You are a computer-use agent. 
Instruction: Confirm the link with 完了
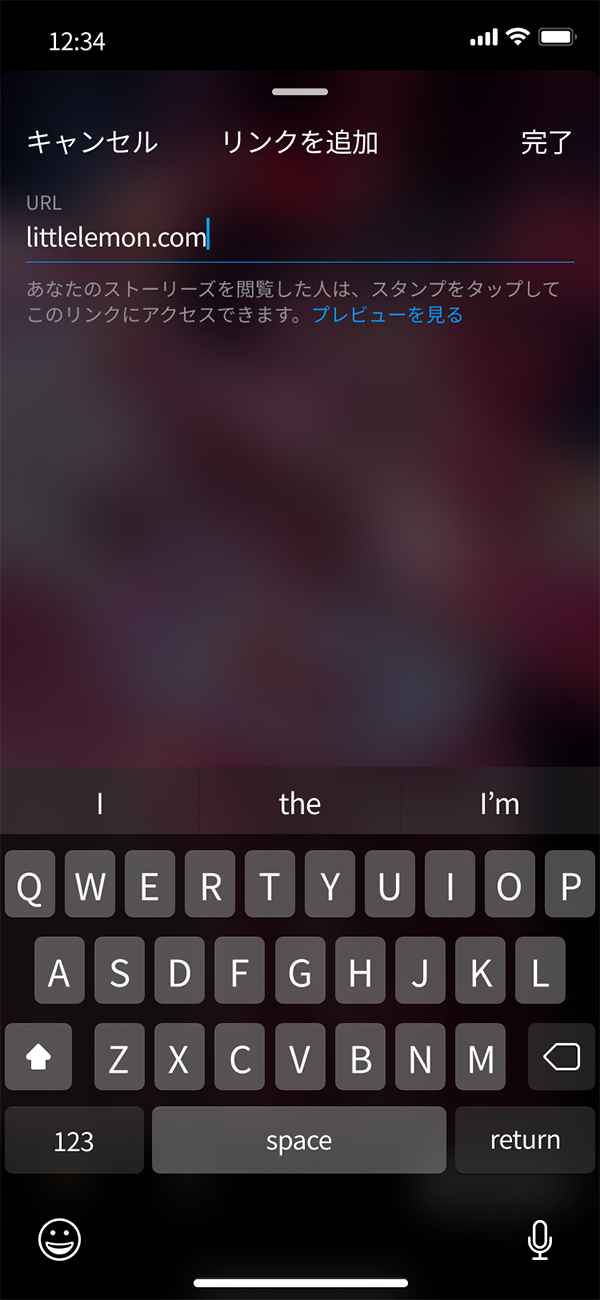pyautogui.click(x=546, y=142)
